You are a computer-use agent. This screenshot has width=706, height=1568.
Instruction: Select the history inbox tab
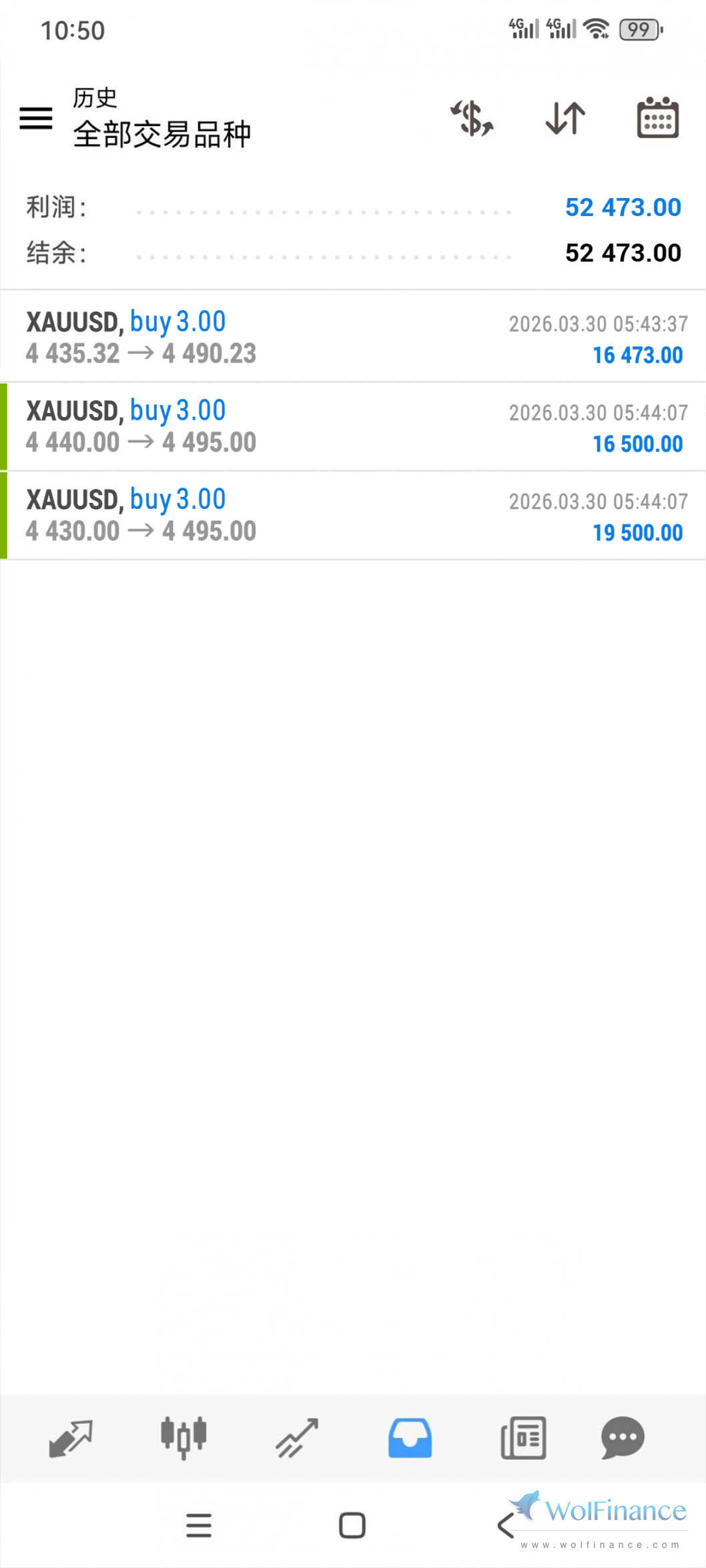410,1438
